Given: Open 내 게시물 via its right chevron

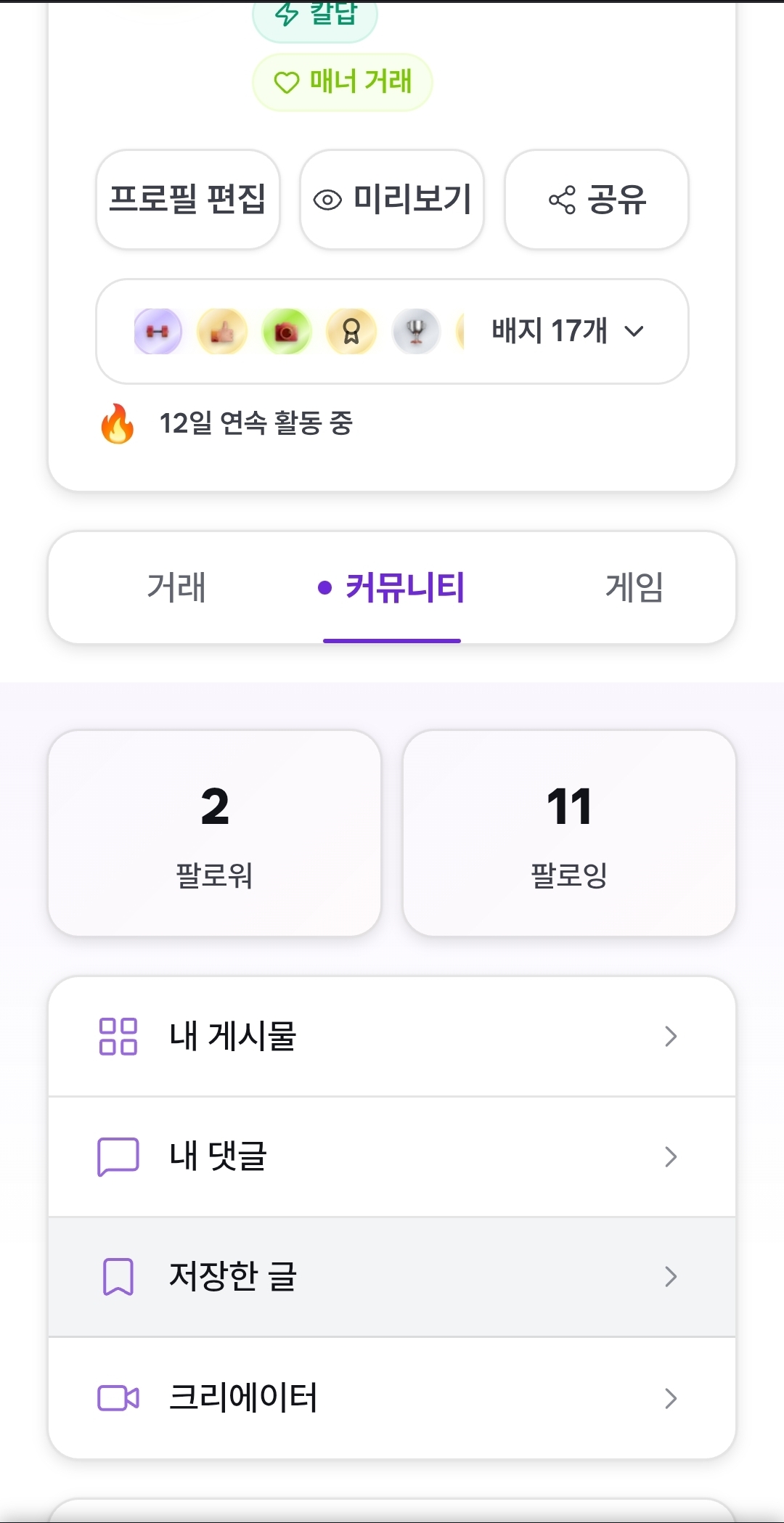Looking at the screenshot, I should 669,1037.
